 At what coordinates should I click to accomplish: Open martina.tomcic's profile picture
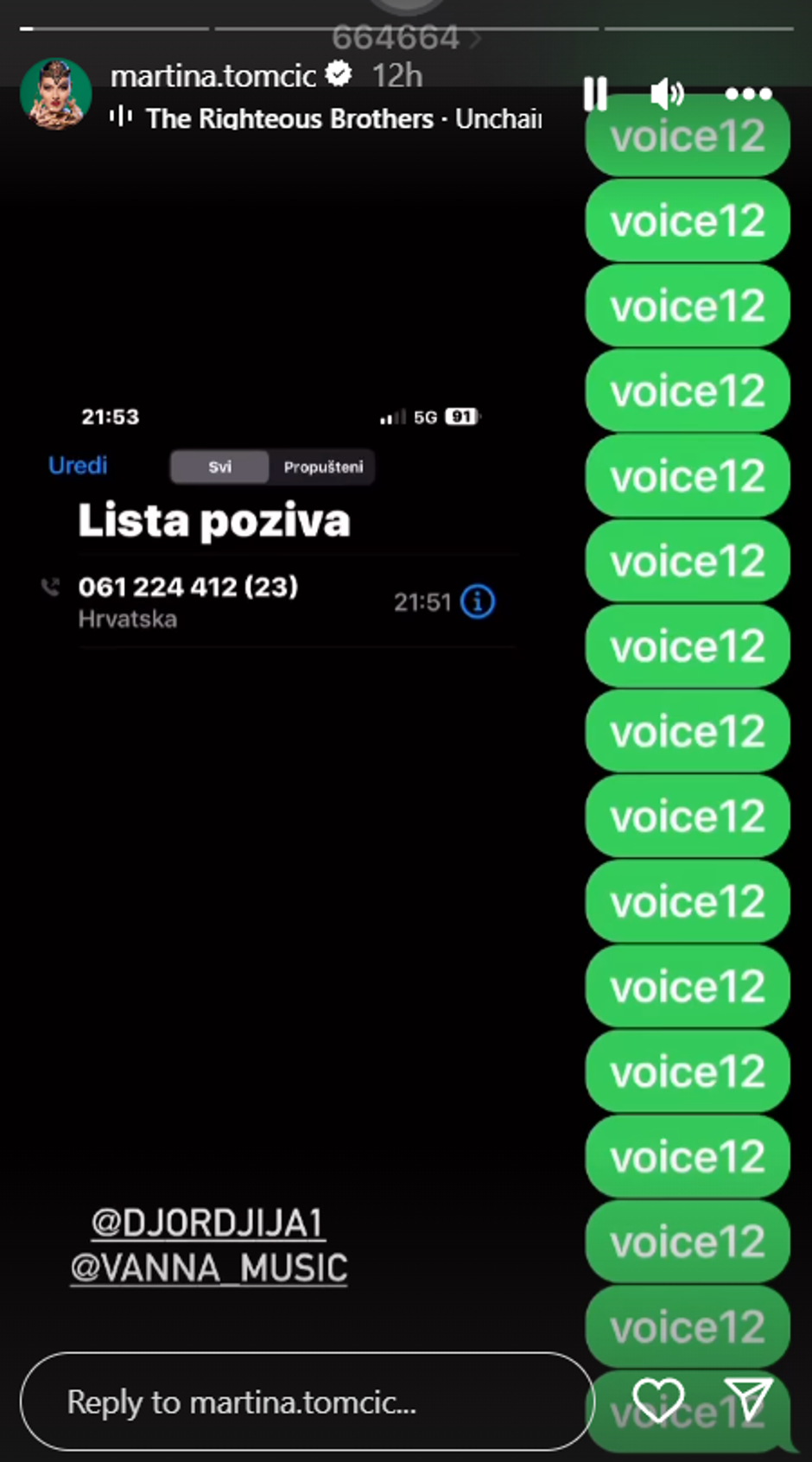[x=56, y=94]
